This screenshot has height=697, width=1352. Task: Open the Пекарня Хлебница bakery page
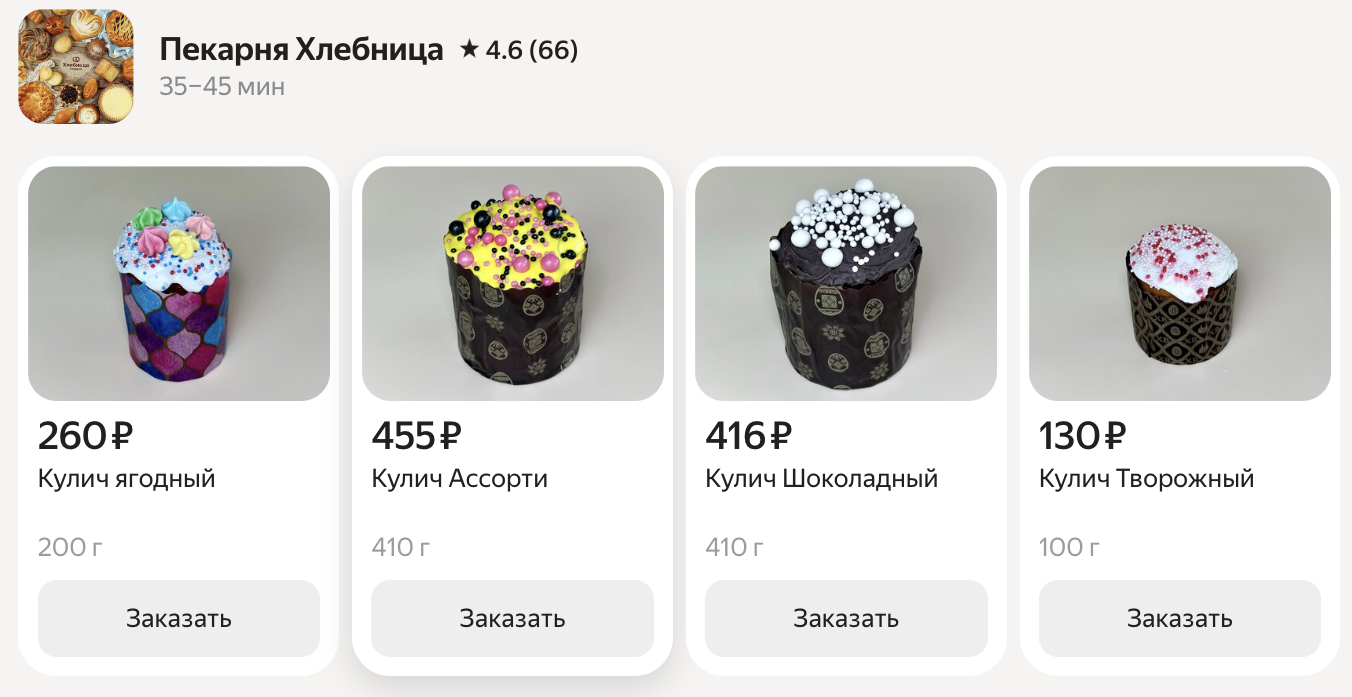(301, 50)
